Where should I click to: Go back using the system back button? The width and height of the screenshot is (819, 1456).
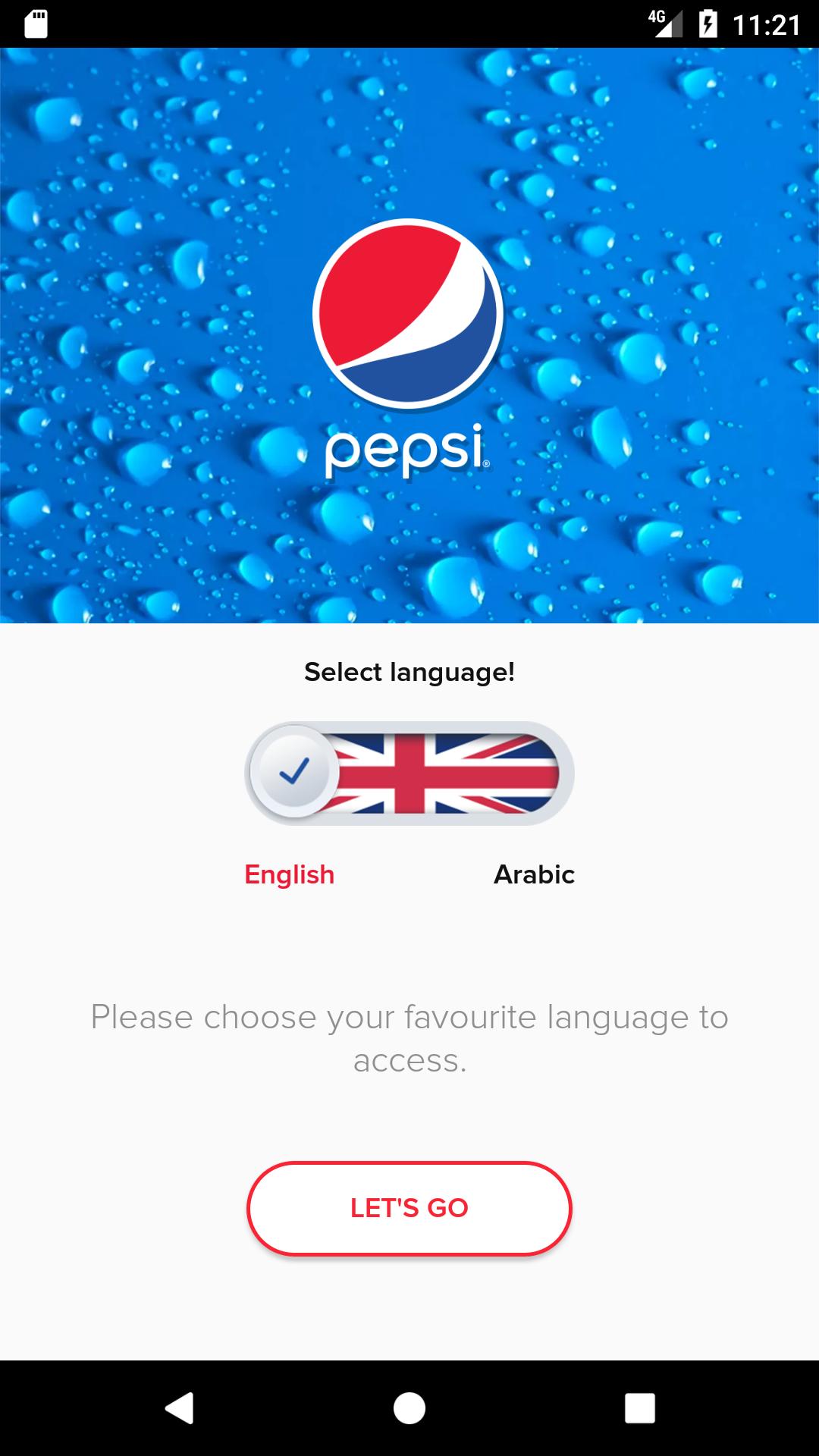[180, 1408]
